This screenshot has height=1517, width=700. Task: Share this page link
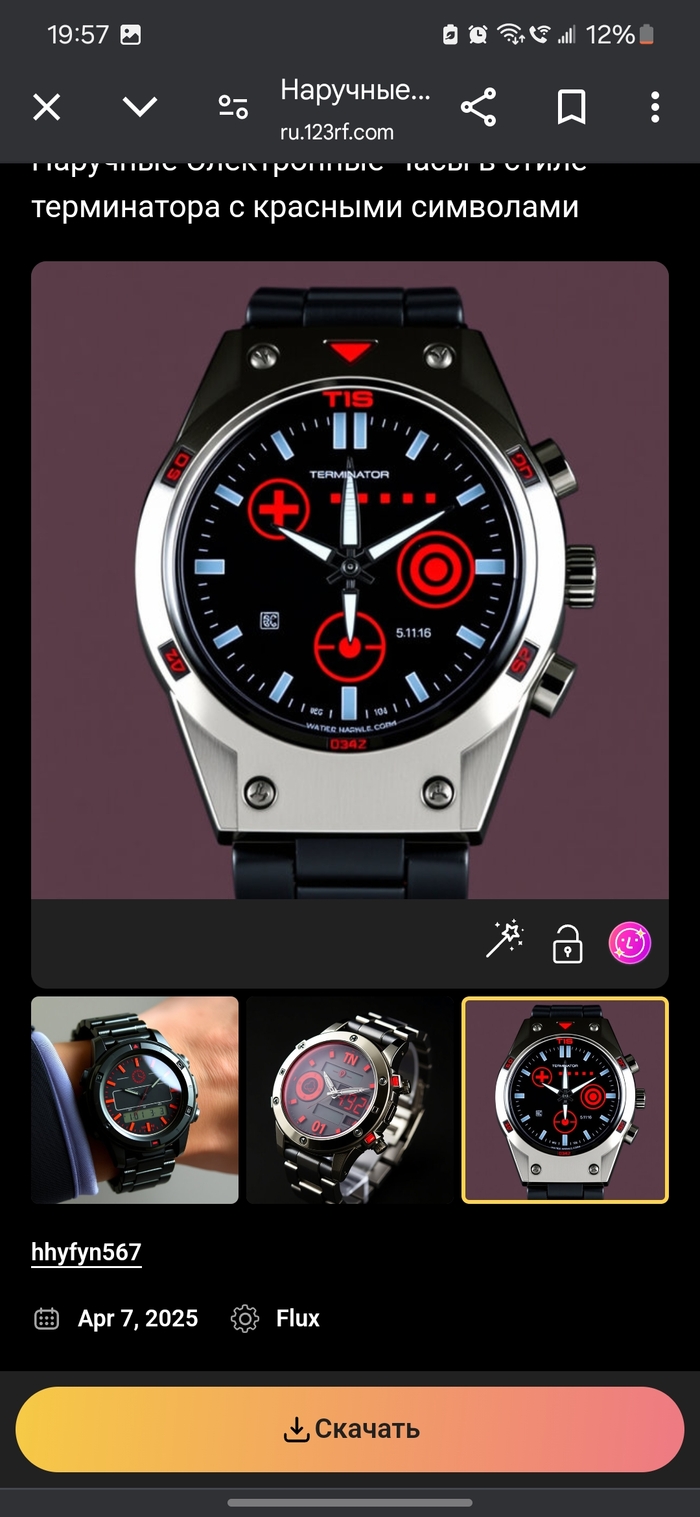pos(479,107)
